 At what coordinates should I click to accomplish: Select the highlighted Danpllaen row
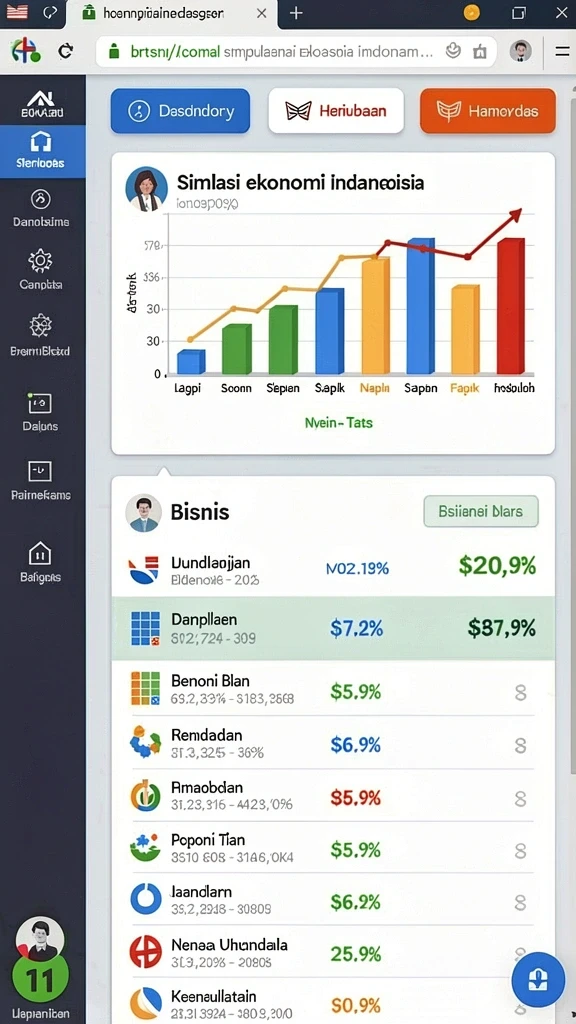point(333,628)
